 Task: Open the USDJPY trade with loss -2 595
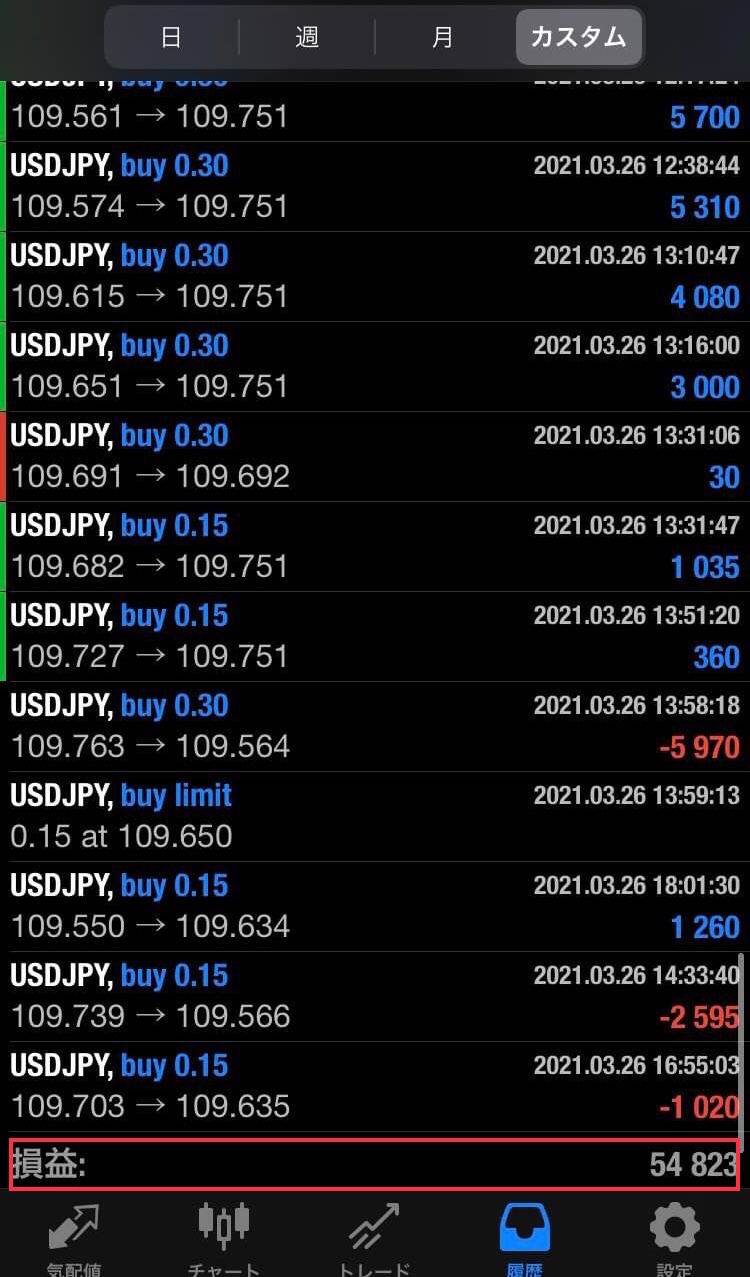coord(375,996)
